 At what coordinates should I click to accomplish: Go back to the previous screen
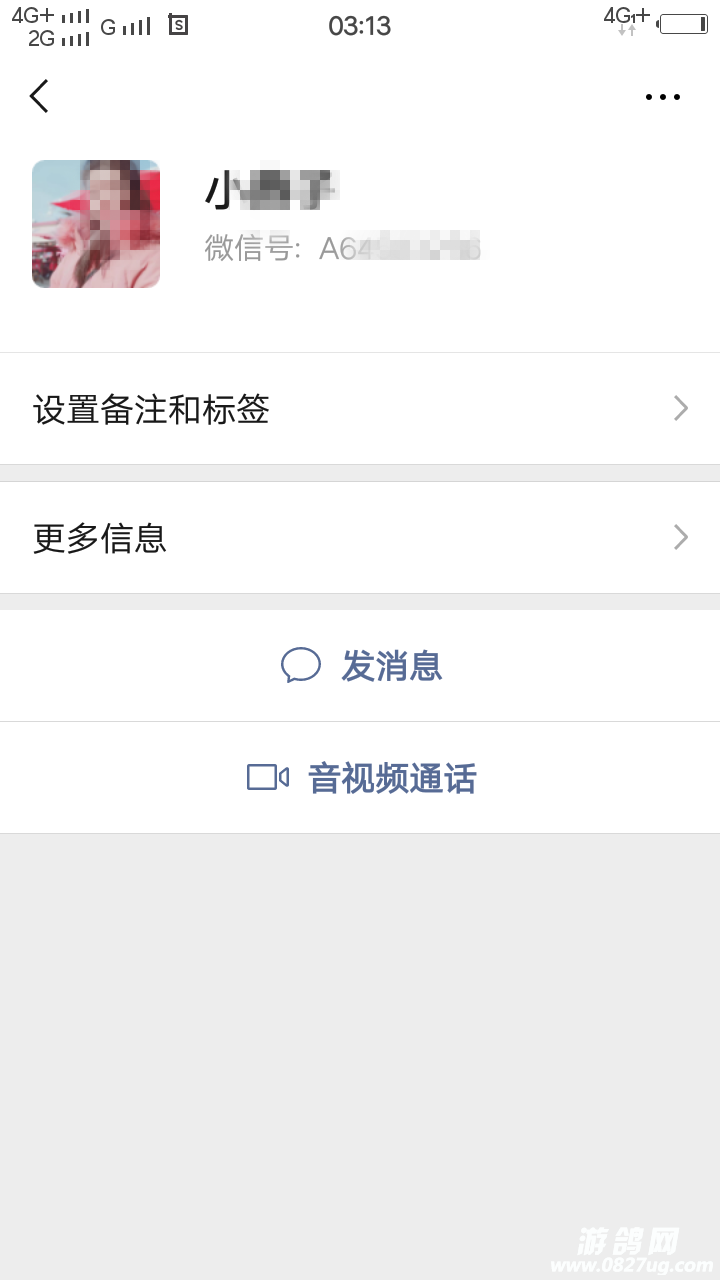click(x=39, y=97)
